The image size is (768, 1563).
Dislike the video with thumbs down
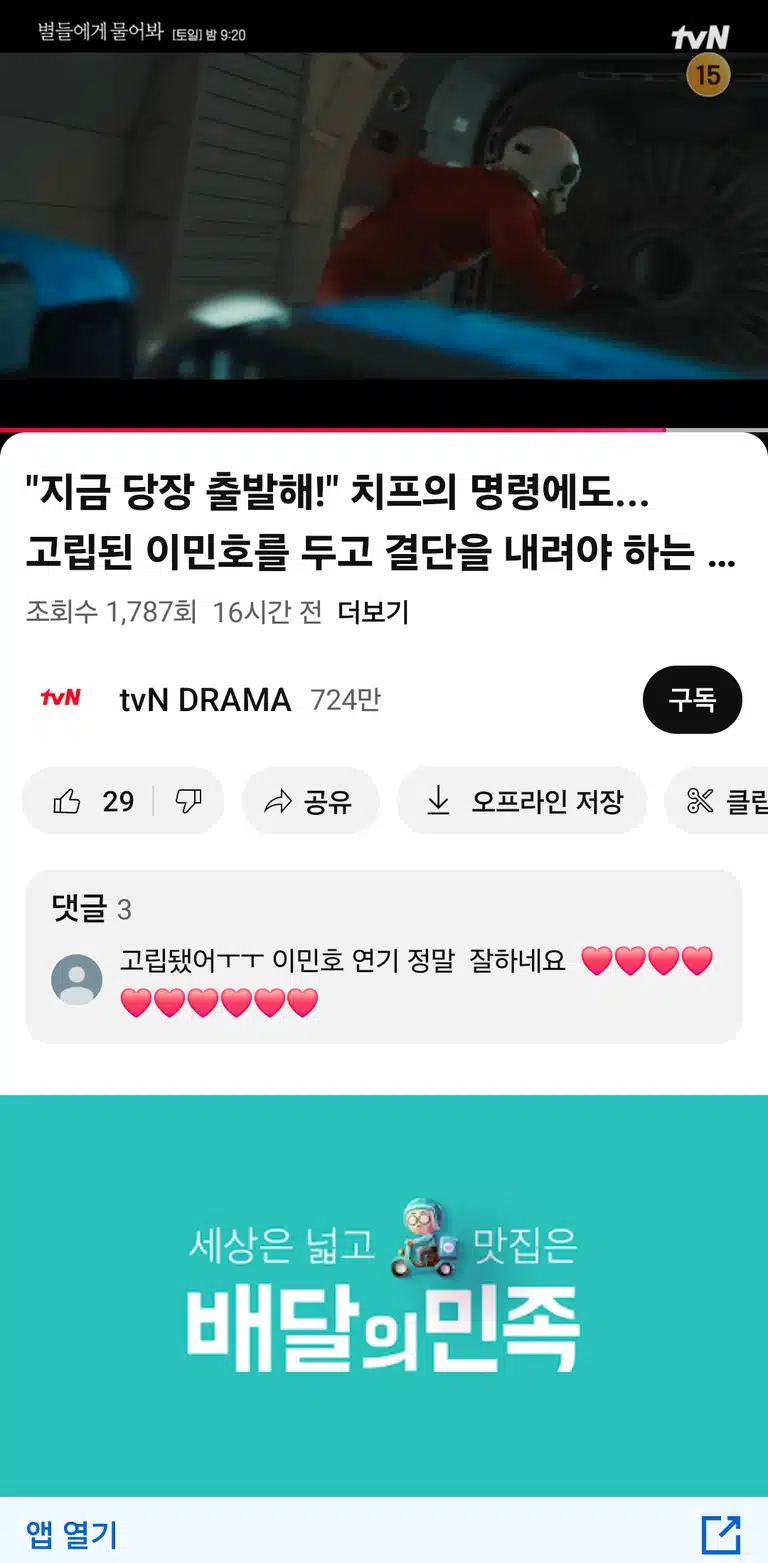[x=189, y=801]
